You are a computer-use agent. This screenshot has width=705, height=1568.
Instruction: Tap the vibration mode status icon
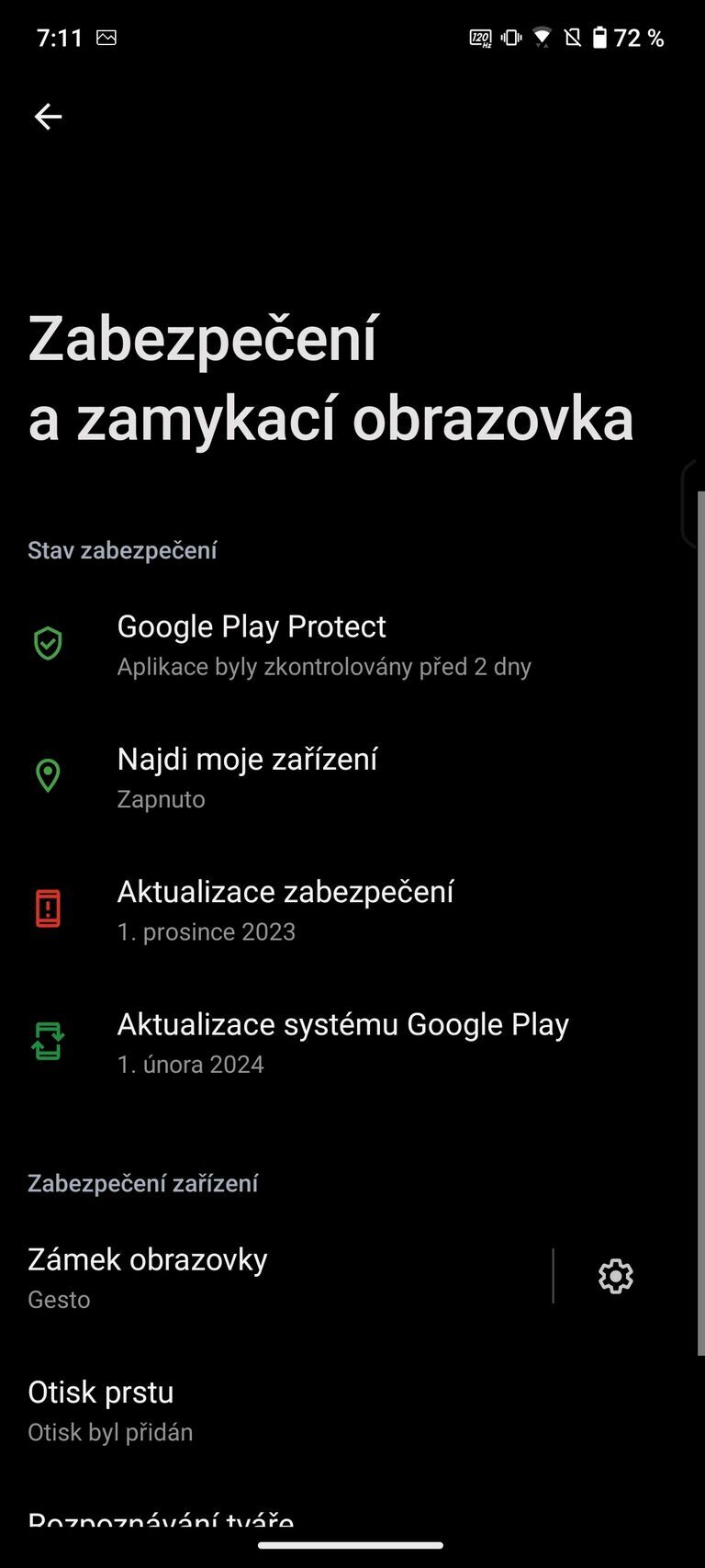point(509,38)
